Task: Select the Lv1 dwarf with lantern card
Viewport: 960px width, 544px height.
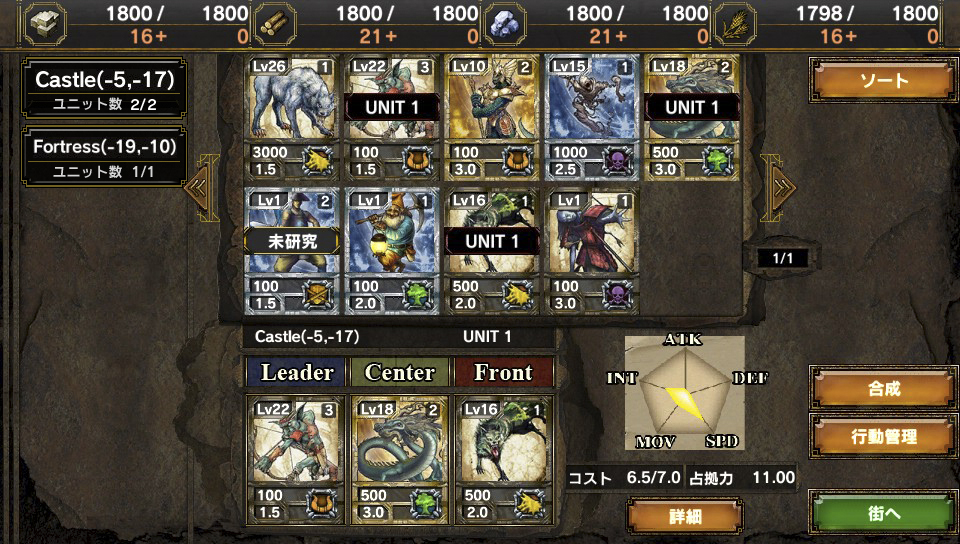Action: [x=394, y=250]
